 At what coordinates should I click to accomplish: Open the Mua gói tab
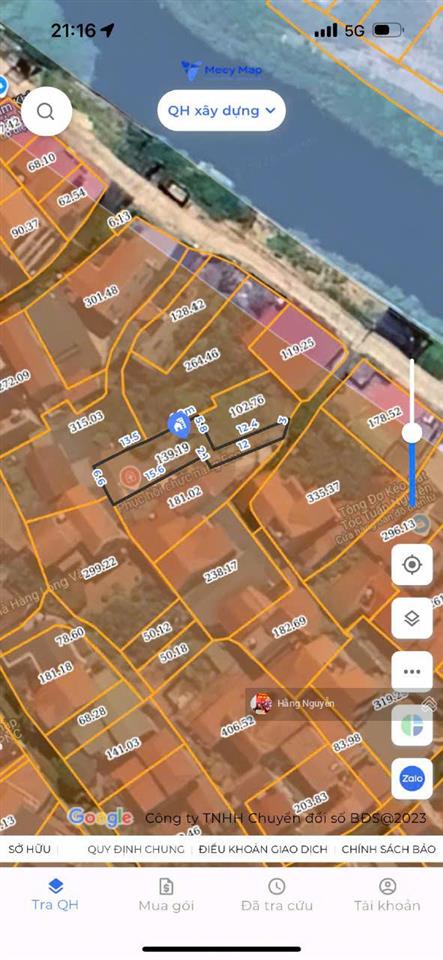(166, 895)
